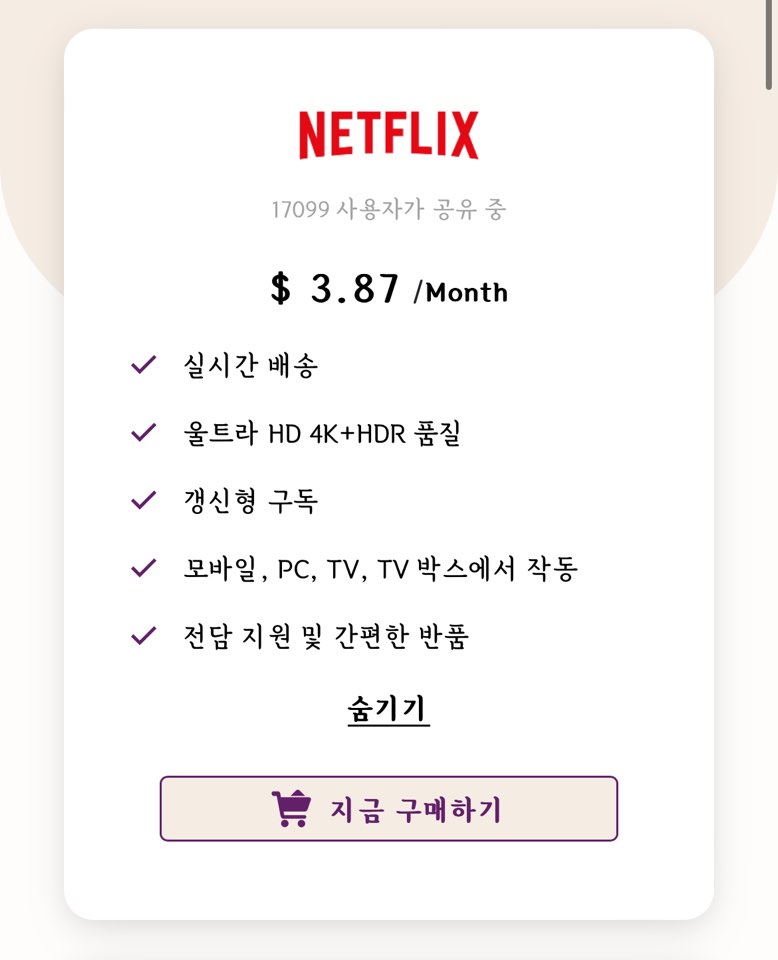Click the $ 3.87 /Month price display
This screenshot has width=778, height=960.
click(389, 290)
